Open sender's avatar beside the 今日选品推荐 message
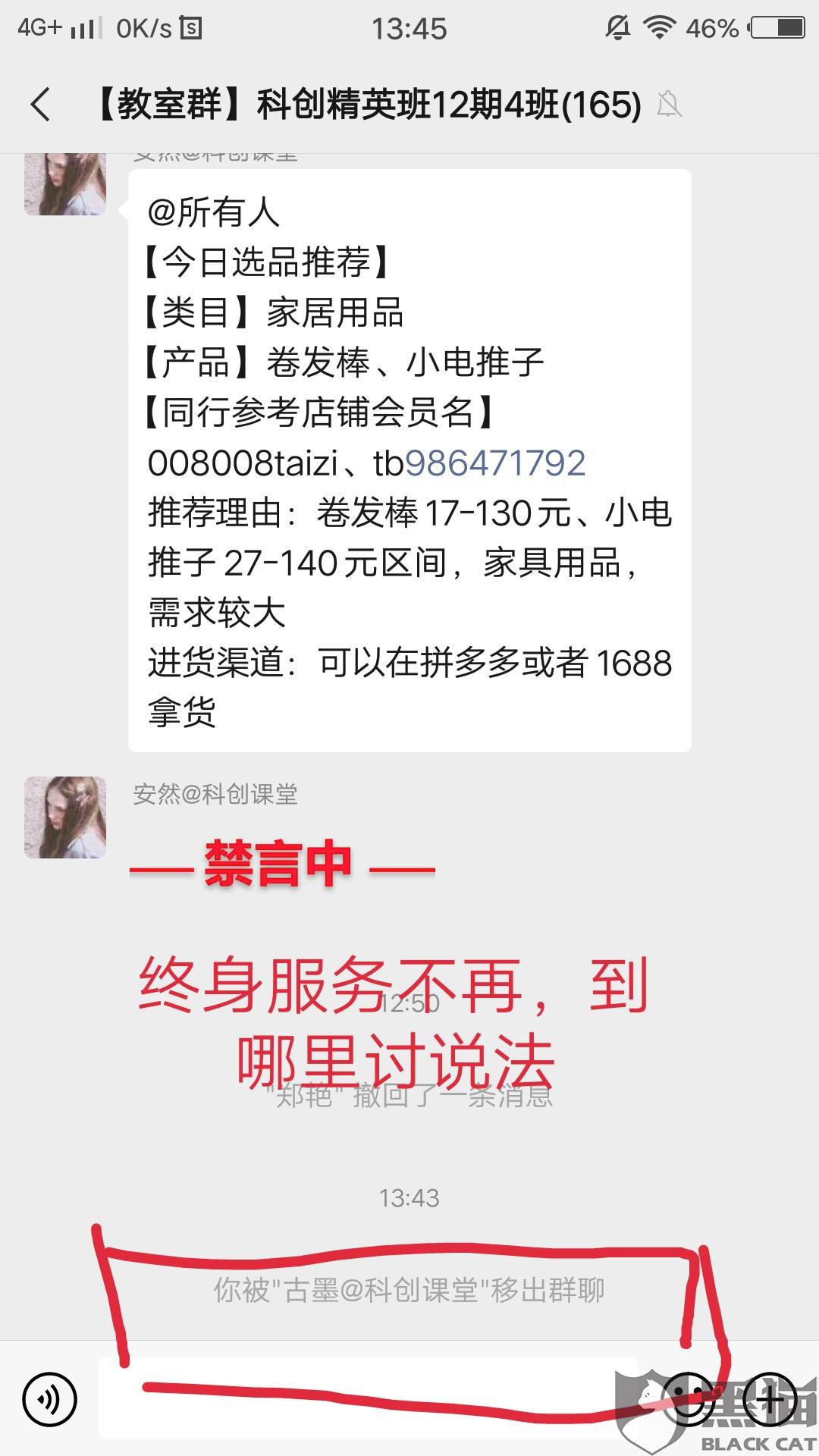Viewport: 819px width, 1456px height. pyautogui.click(x=65, y=184)
